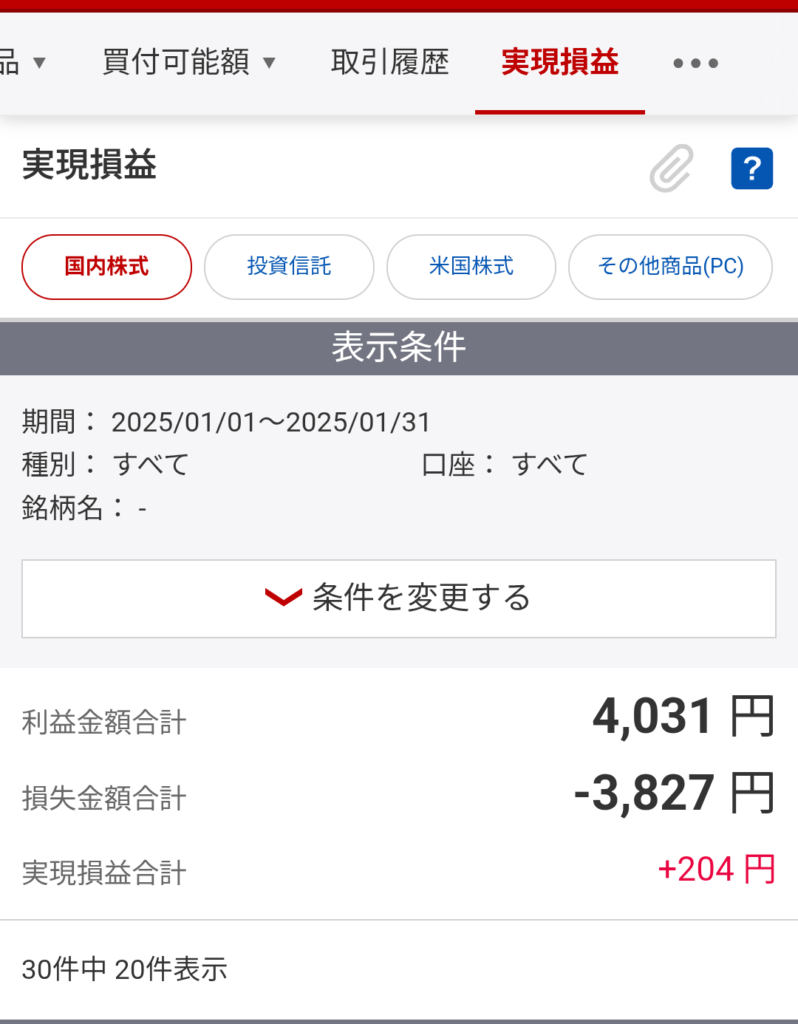This screenshot has height=1024, width=798.
Task: Select the 実現損益 tab
Action: point(560,63)
